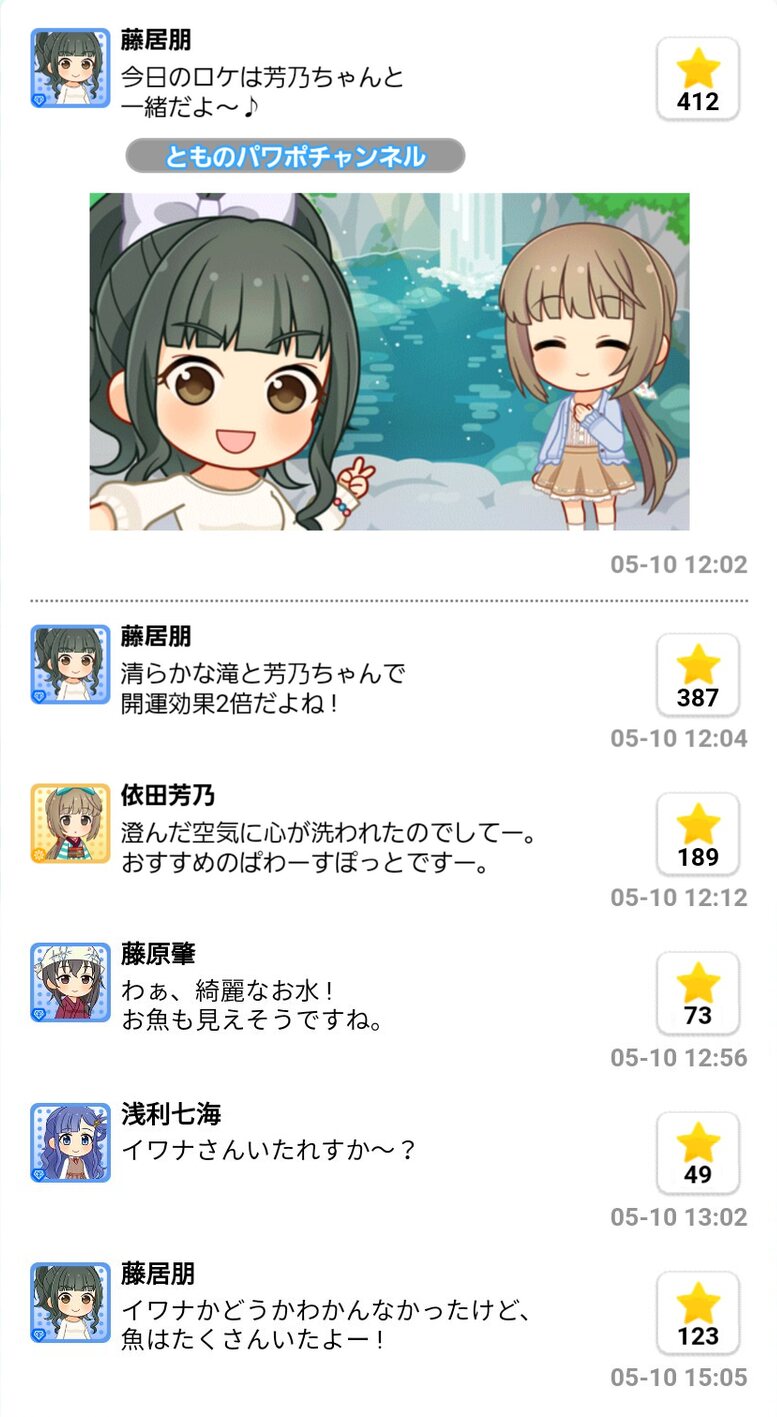This screenshot has height=1417, width=777.
Task: Star 藤原肇's comment about clear water
Action: tap(697, 993)
